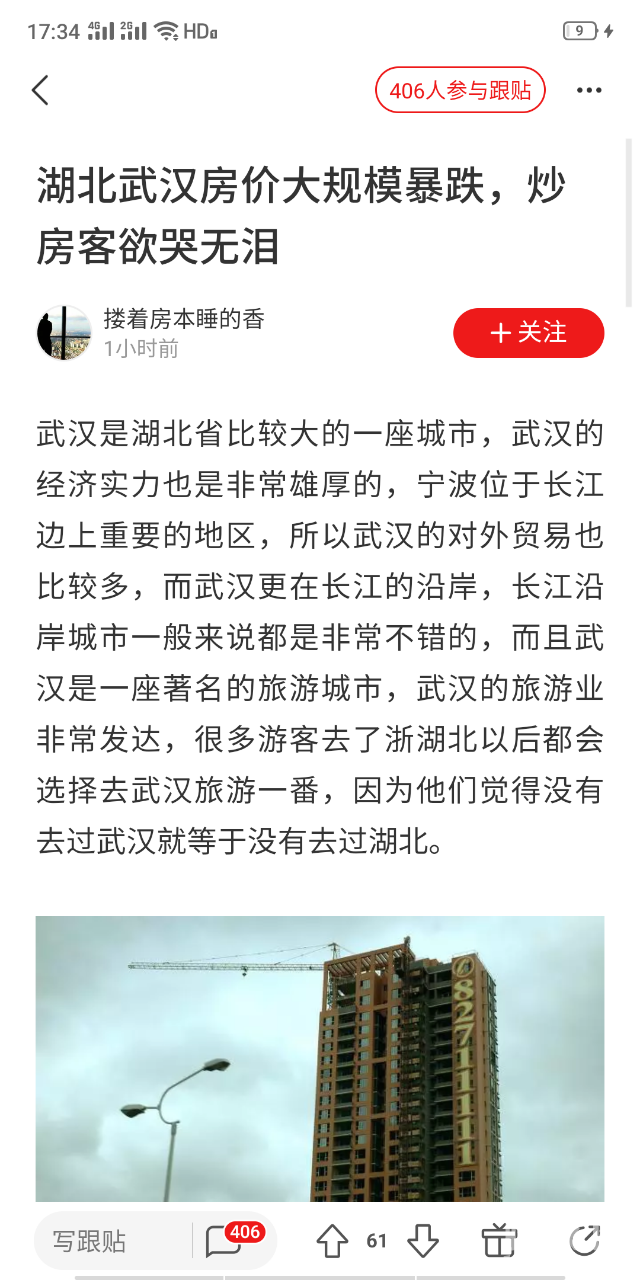Downvote this article
The height and width of the screenshot is (1280, 640).
423,1241
